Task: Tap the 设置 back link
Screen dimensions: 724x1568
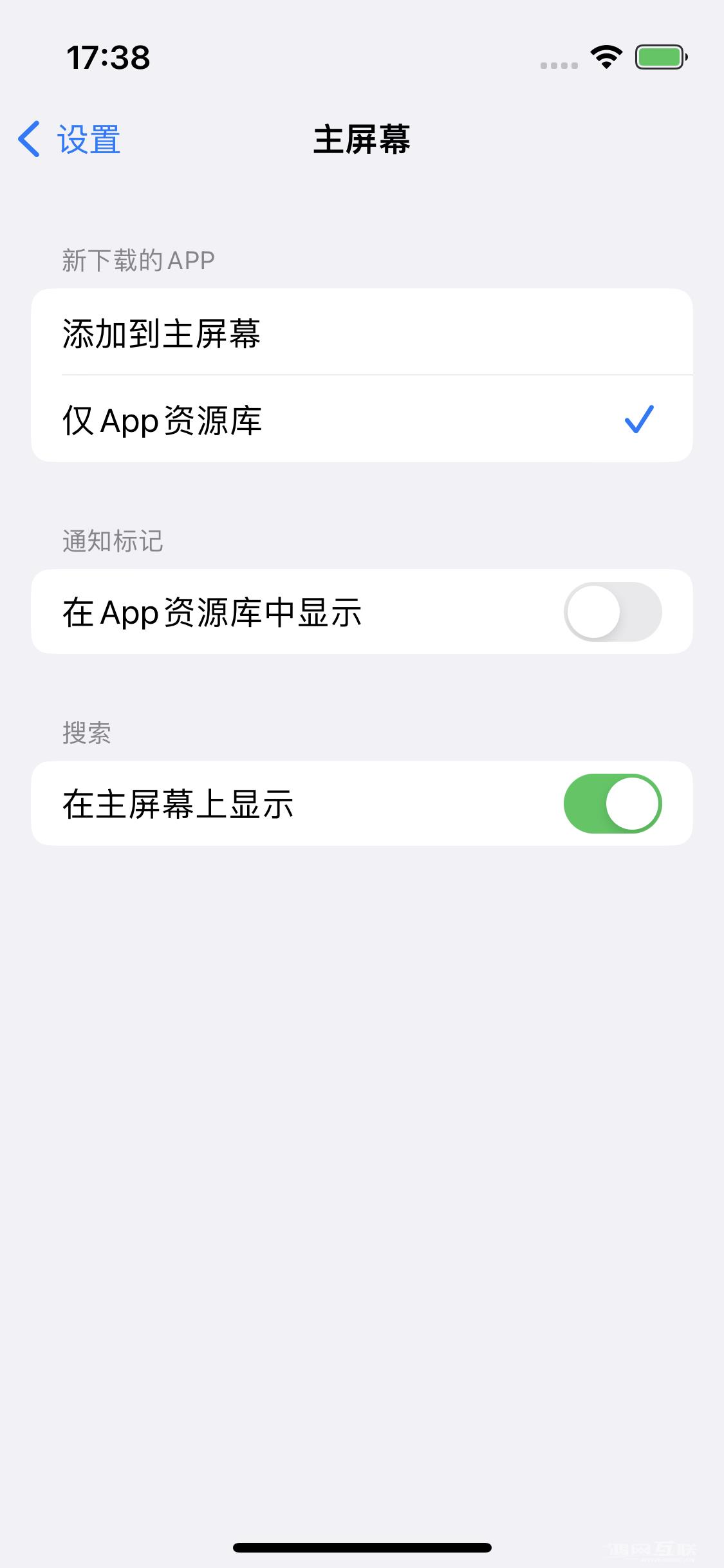Action: 87,139
